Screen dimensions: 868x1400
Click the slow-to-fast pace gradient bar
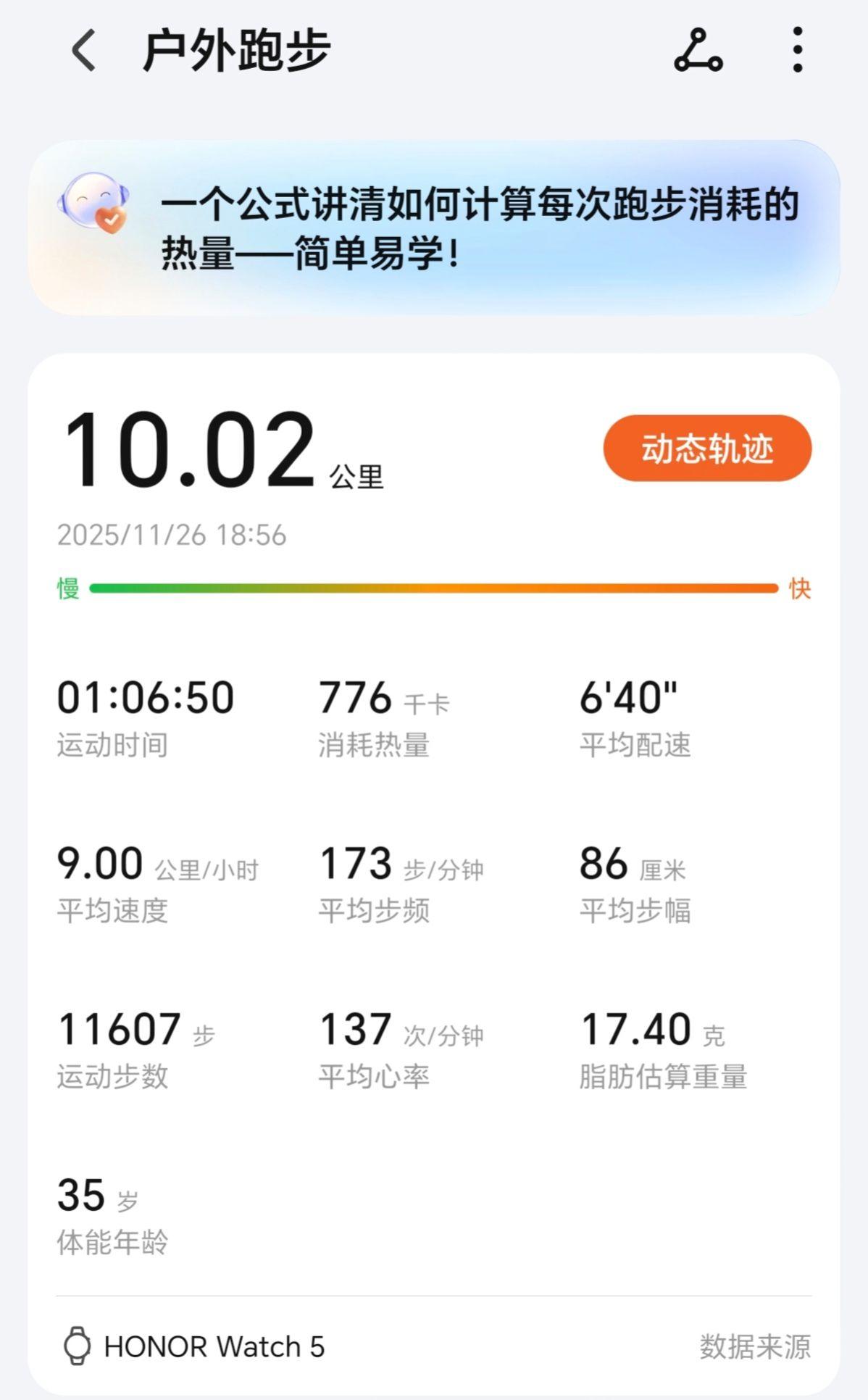[x=433, y=589]
